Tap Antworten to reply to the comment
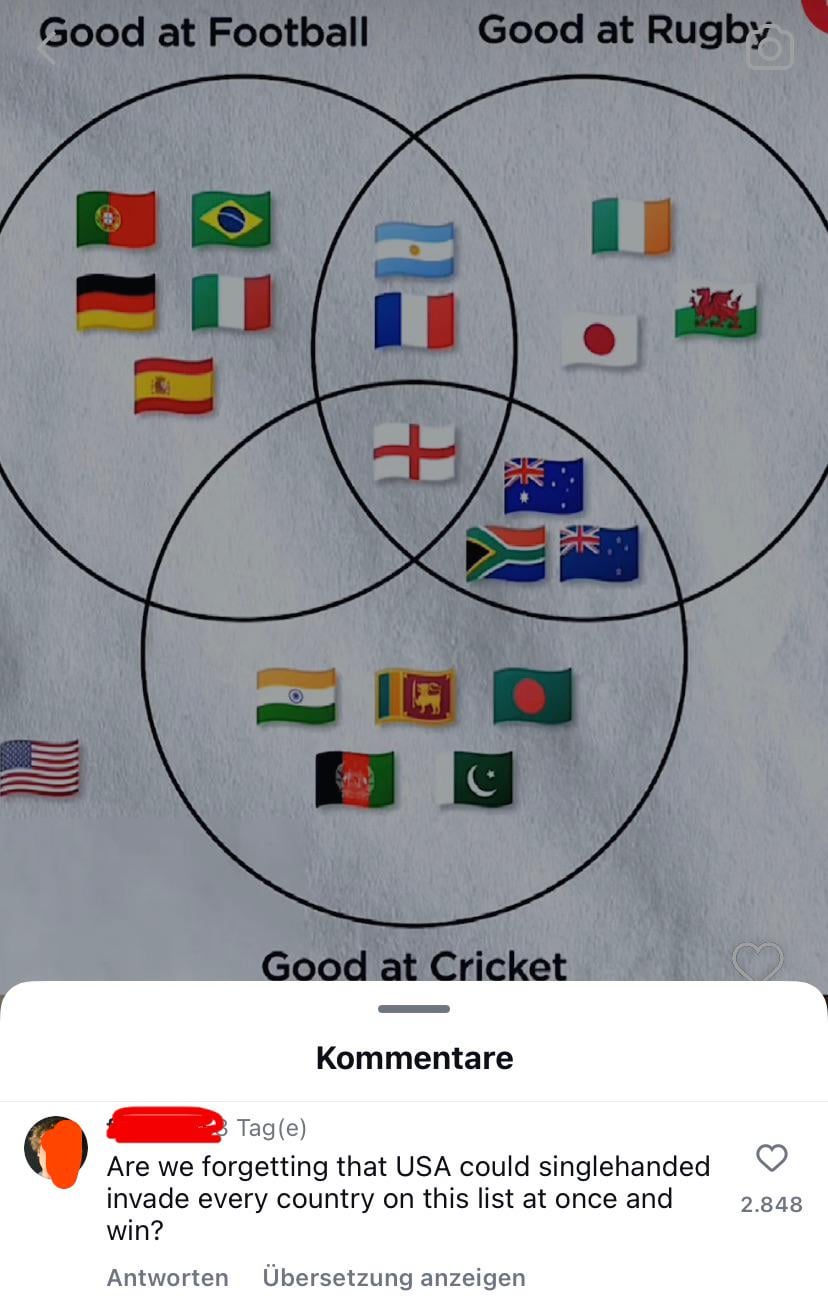The width and height of the screenshot is (828, 1310). (167, 1278)
